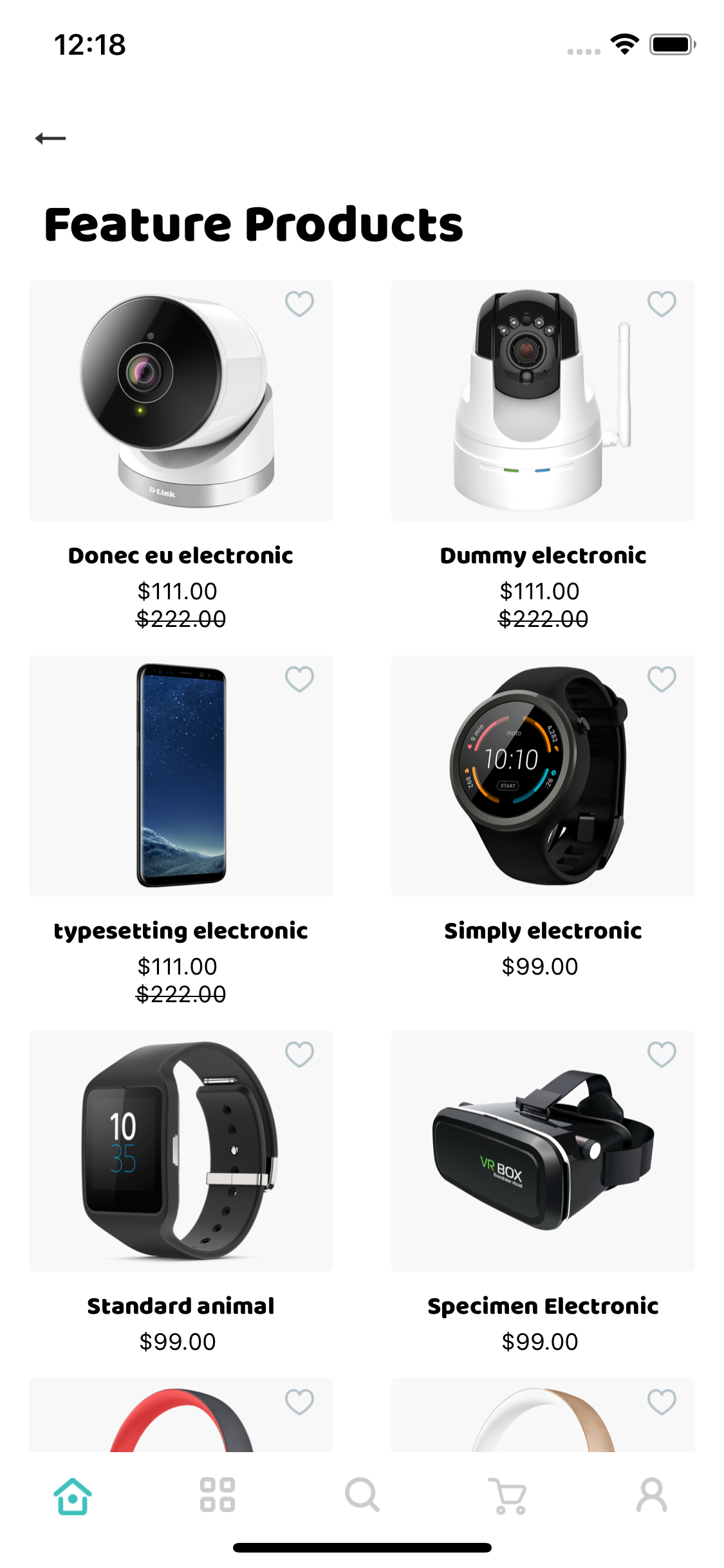Favorite the Donec eu electronic product

click(299, 303)
